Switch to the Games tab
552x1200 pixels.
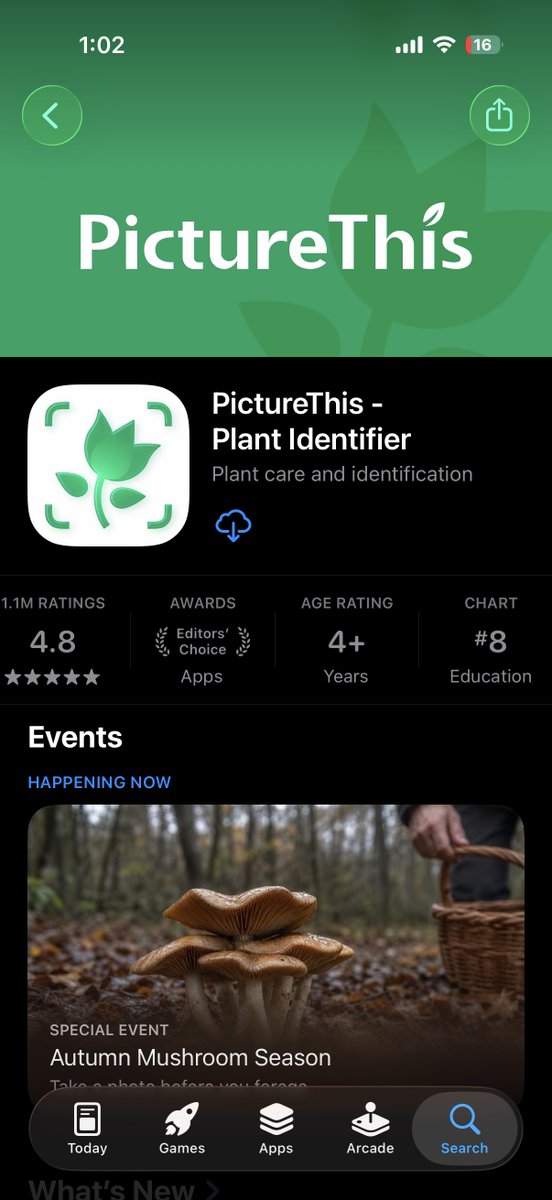tap(182, 1129)
